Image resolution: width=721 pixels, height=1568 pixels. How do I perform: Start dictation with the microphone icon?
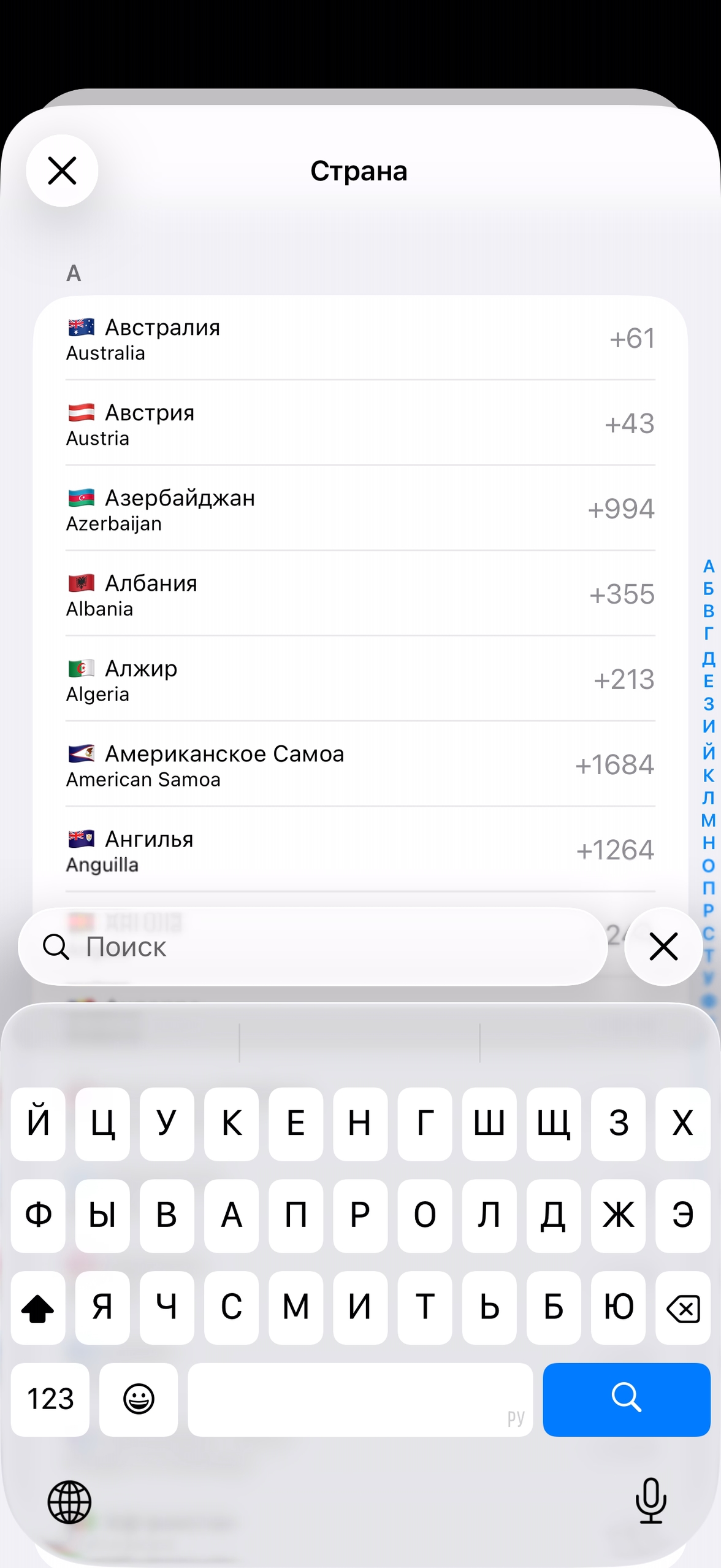[x=650, y=1501]
